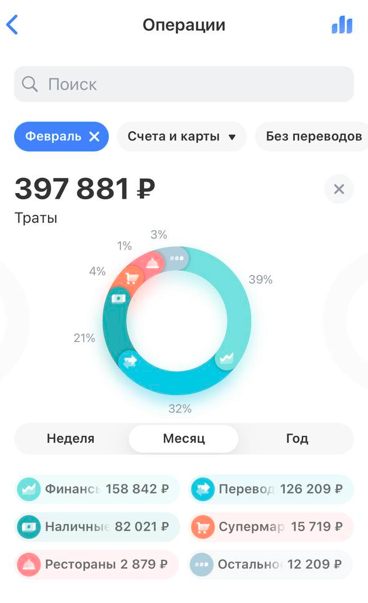Close the spending chart with the X button
This screenshot has height=603, width=368.
coord(339,189)
